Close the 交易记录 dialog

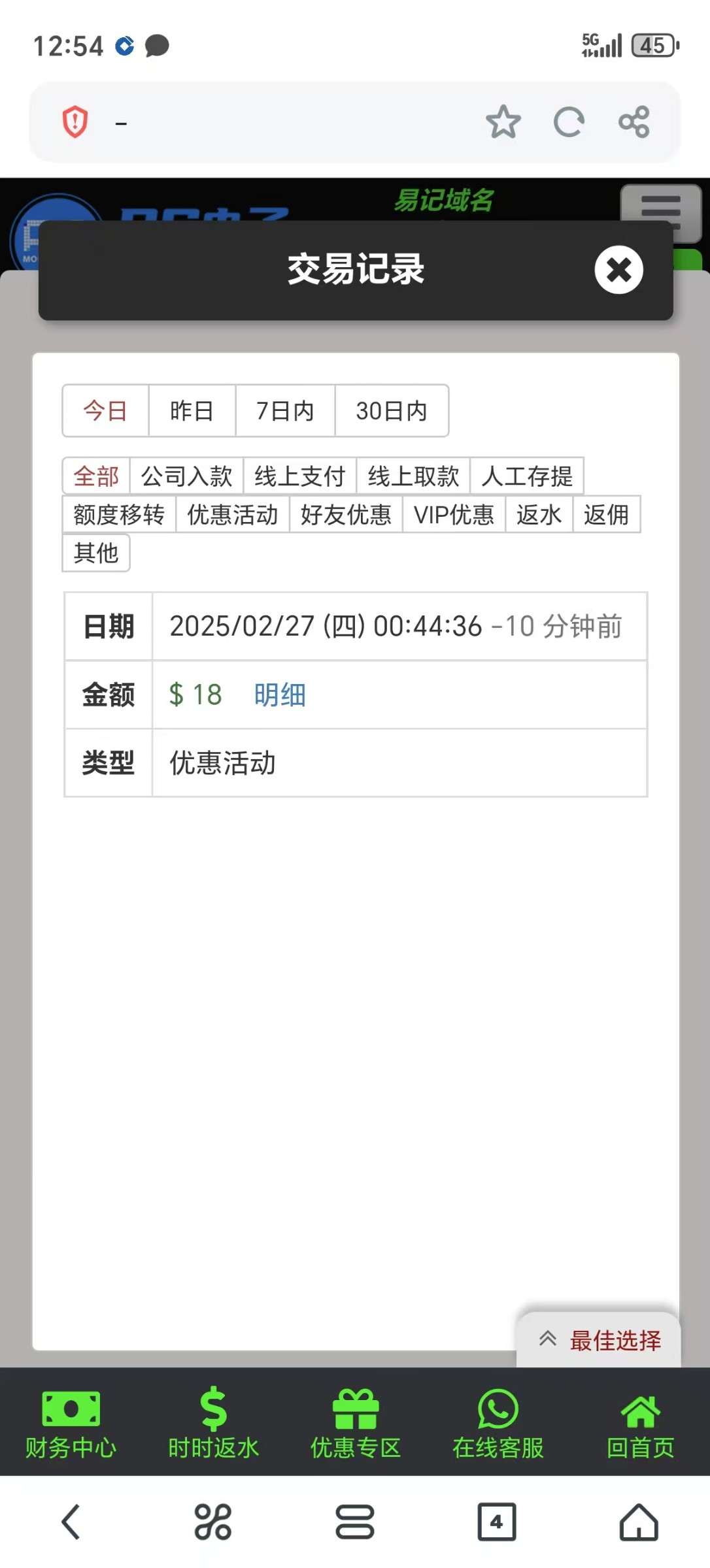pos(618,270)
